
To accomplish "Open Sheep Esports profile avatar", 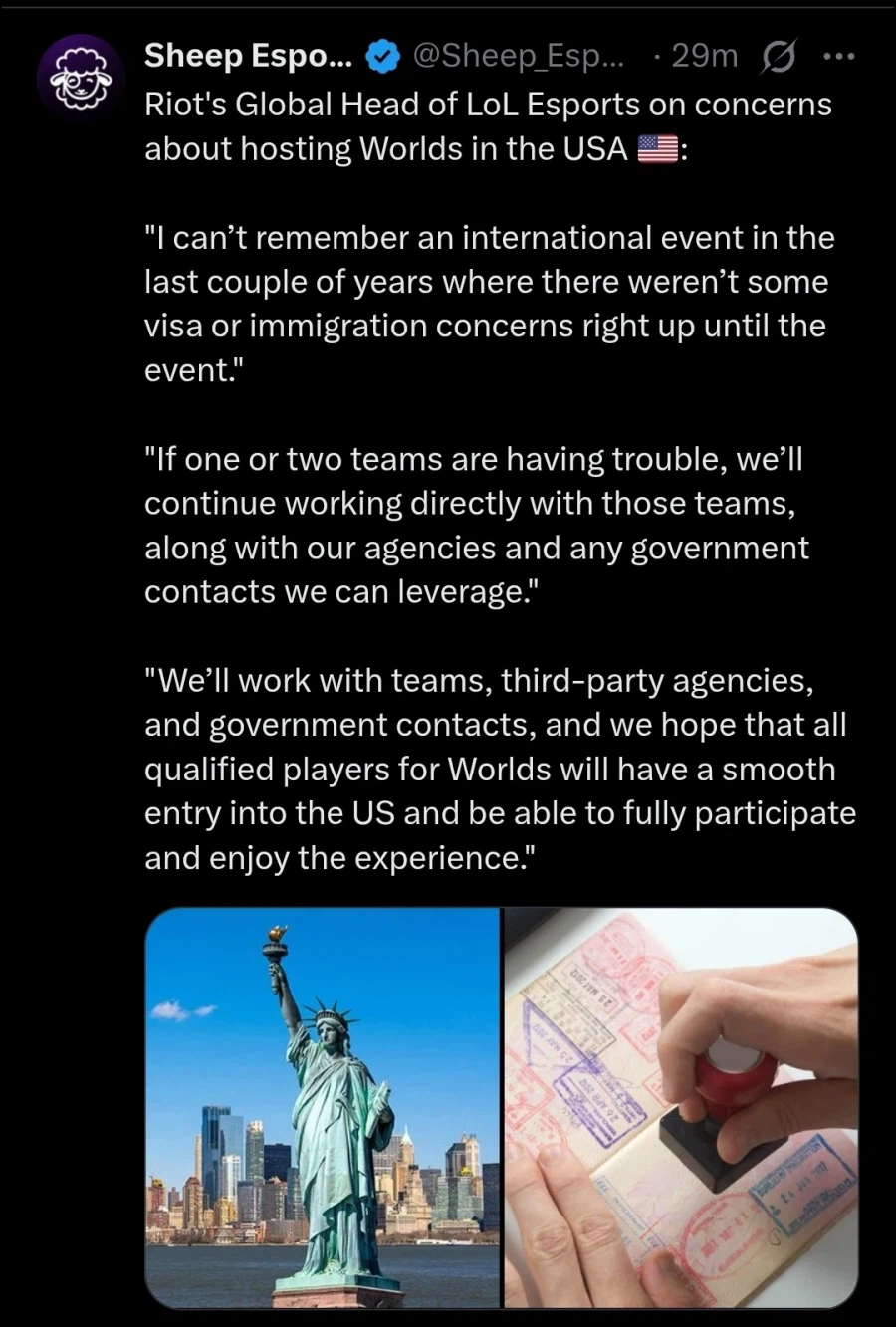I will tap(80, 79).
